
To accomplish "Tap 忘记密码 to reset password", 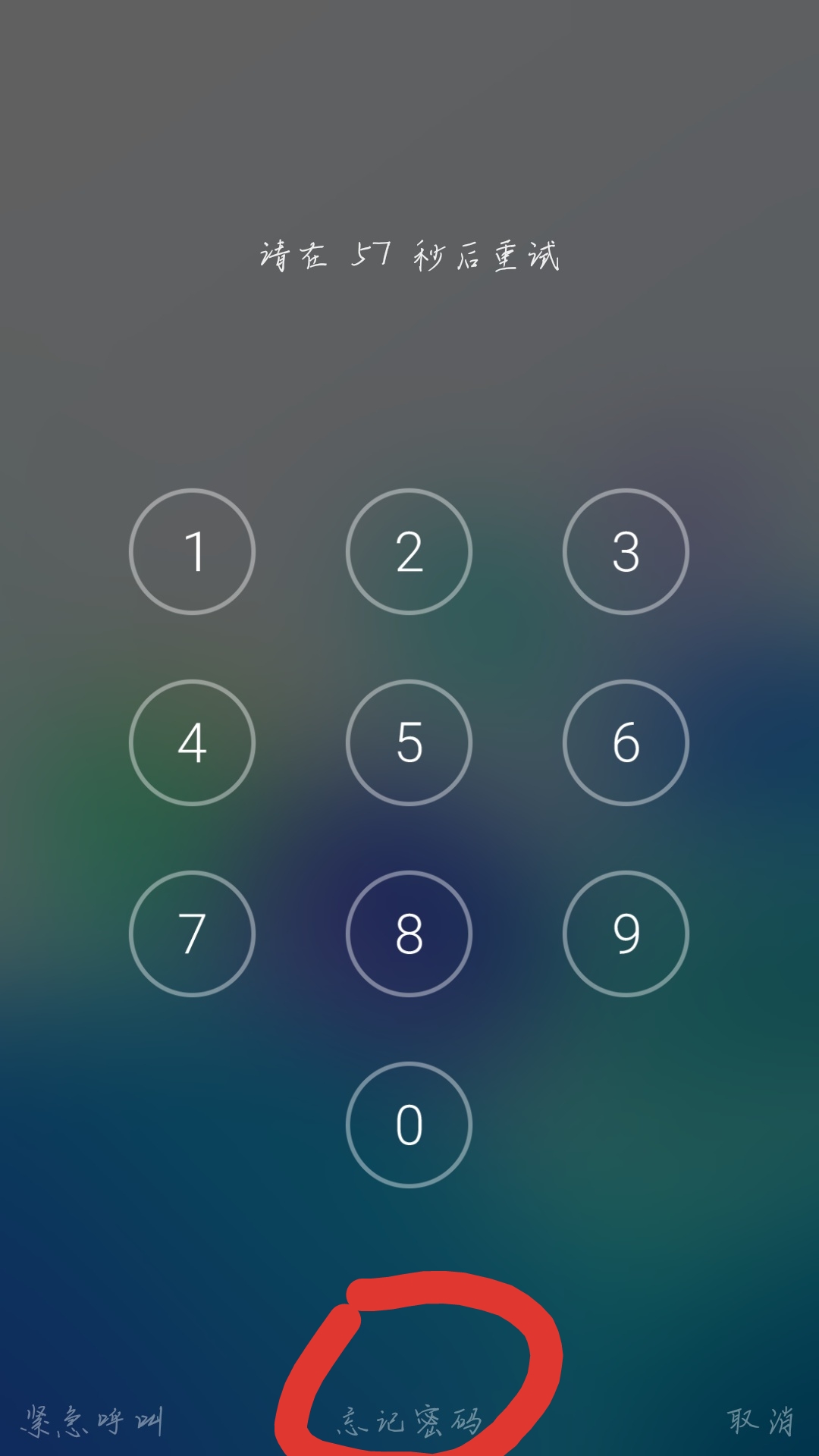I will 409,1421.
